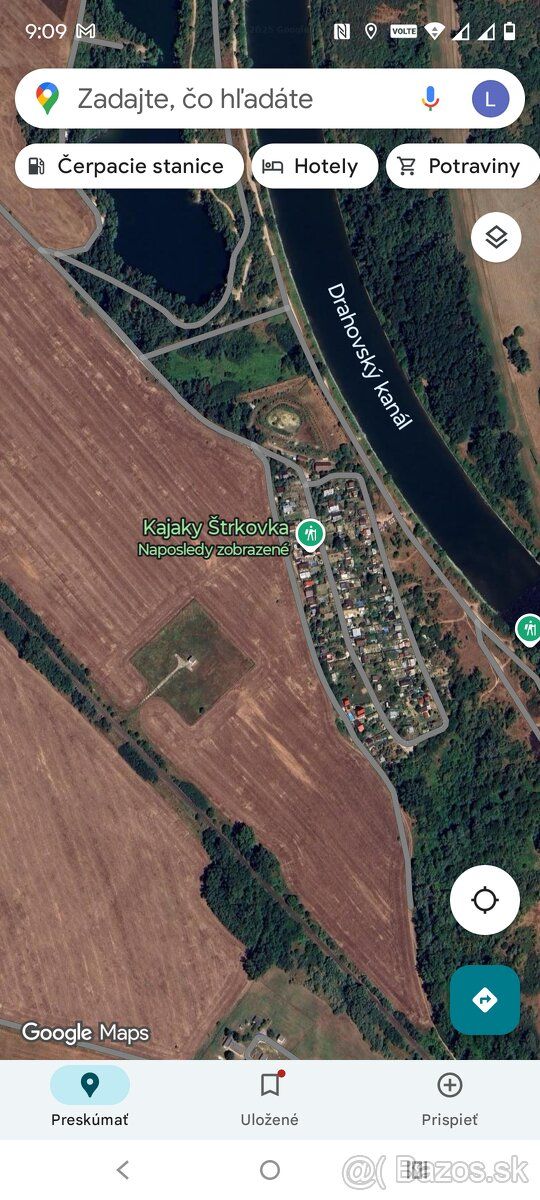
Task: Switch to the Preskúmať tab
Action: point(90,1098)
